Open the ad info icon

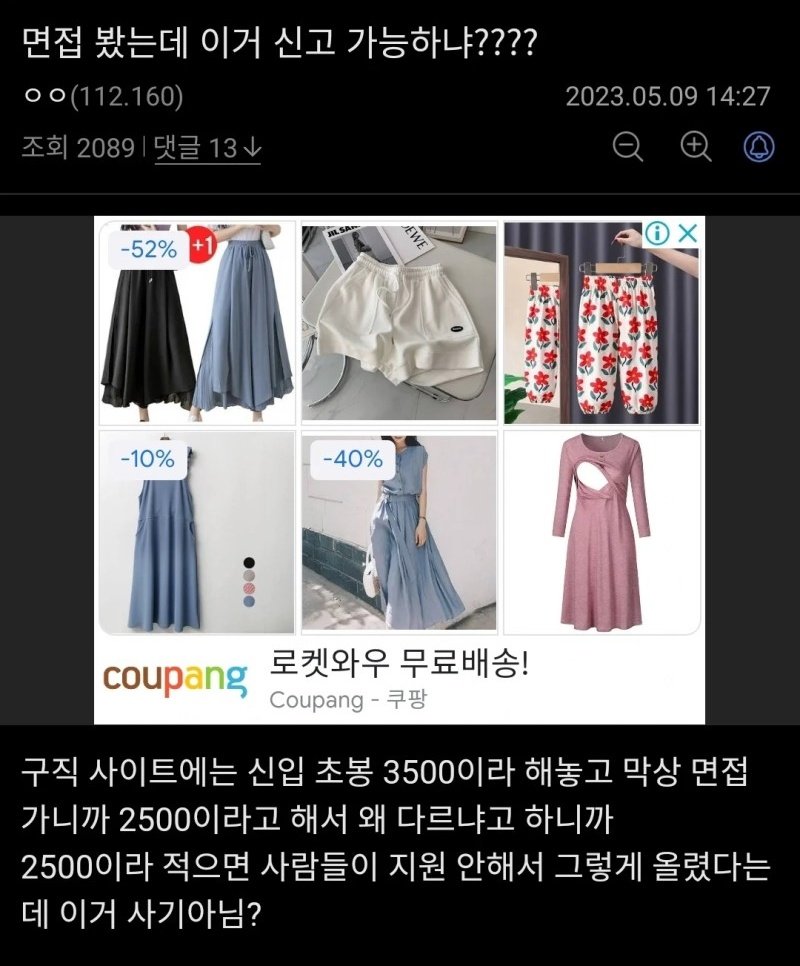coord(657,234)
